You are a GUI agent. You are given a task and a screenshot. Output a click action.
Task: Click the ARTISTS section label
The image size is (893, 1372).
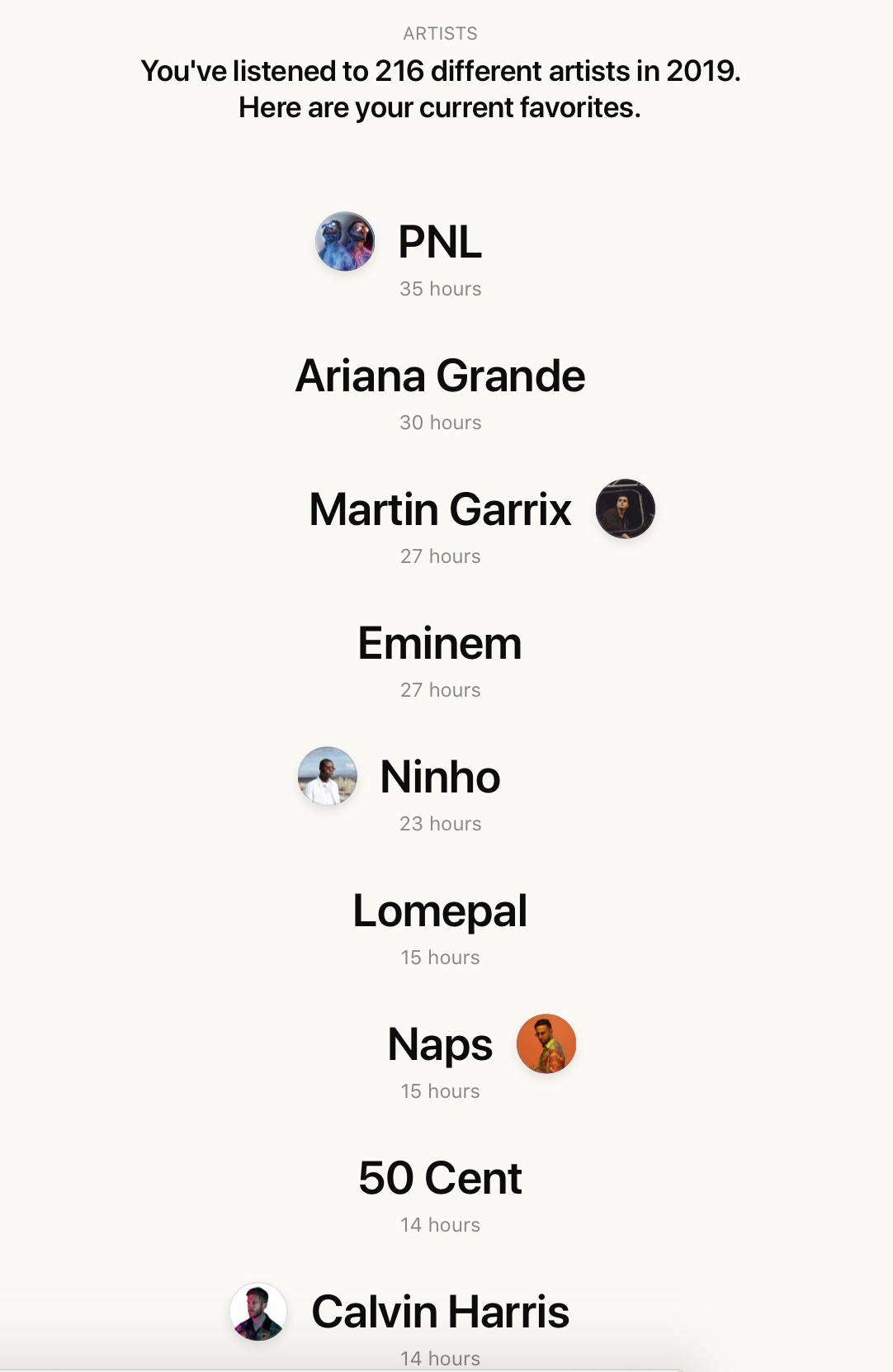coord(439,34)
